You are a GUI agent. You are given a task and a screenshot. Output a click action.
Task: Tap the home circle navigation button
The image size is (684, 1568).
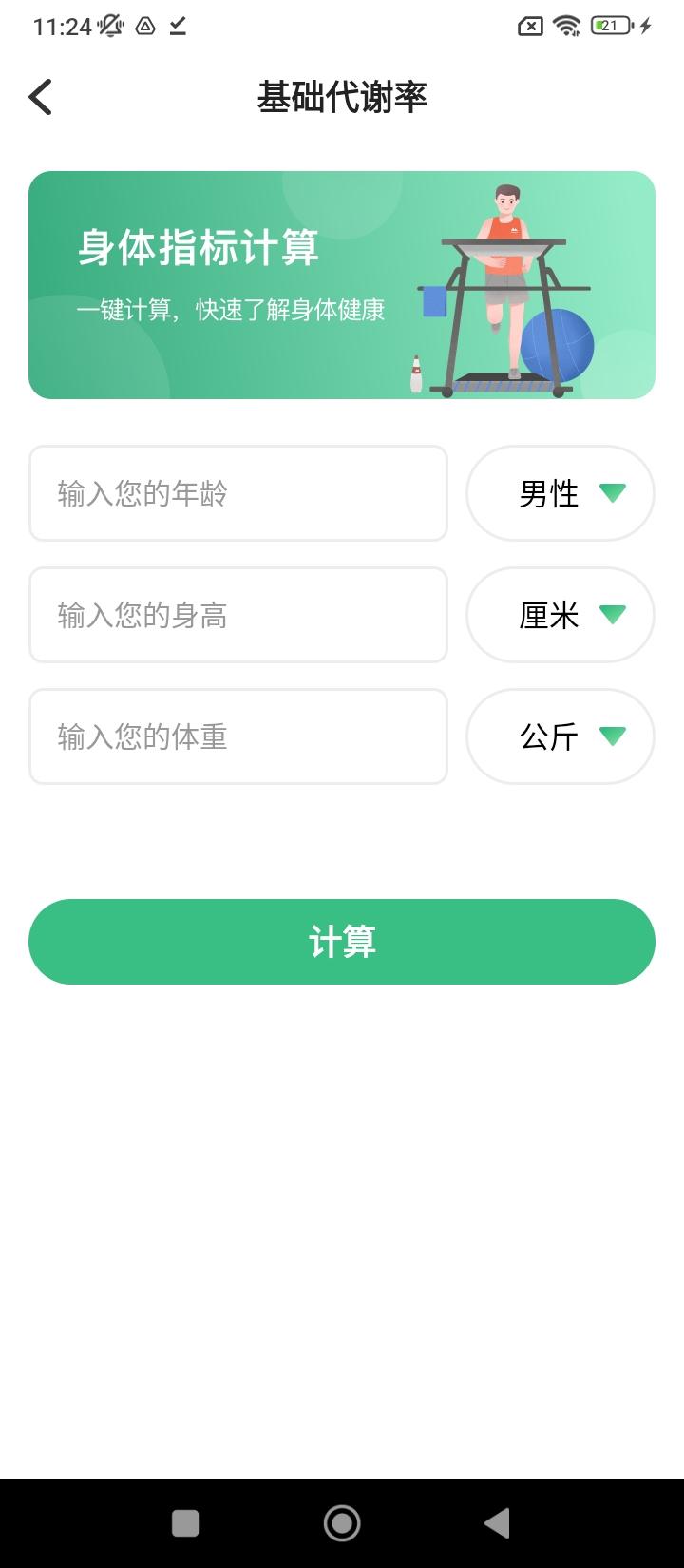pos(342,1520)
